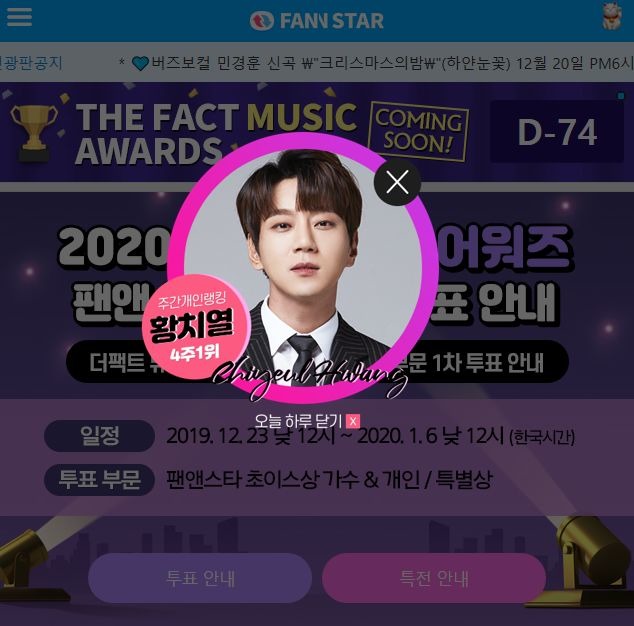Open the profile avatar icon
Image resolution: width=634 pixels, height=626 pixels.
611,16
